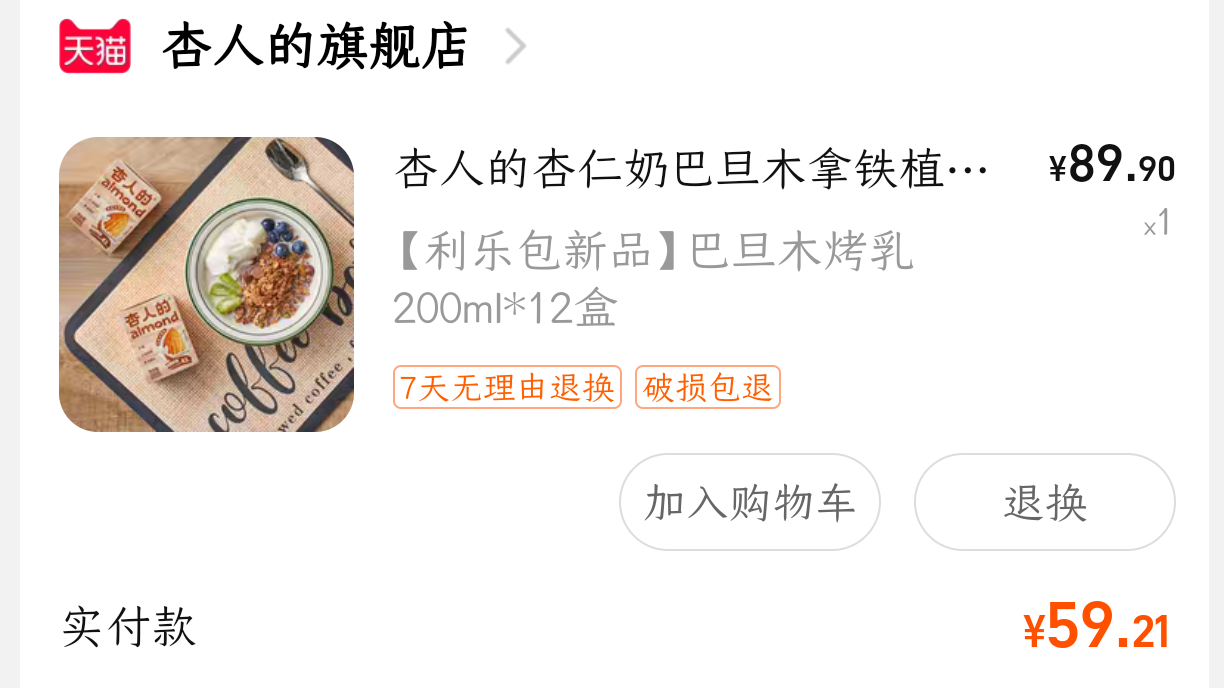
Task: Open the 杏人的旗舰店 store page
Action: pyautogui.click(x=314, y=47)
